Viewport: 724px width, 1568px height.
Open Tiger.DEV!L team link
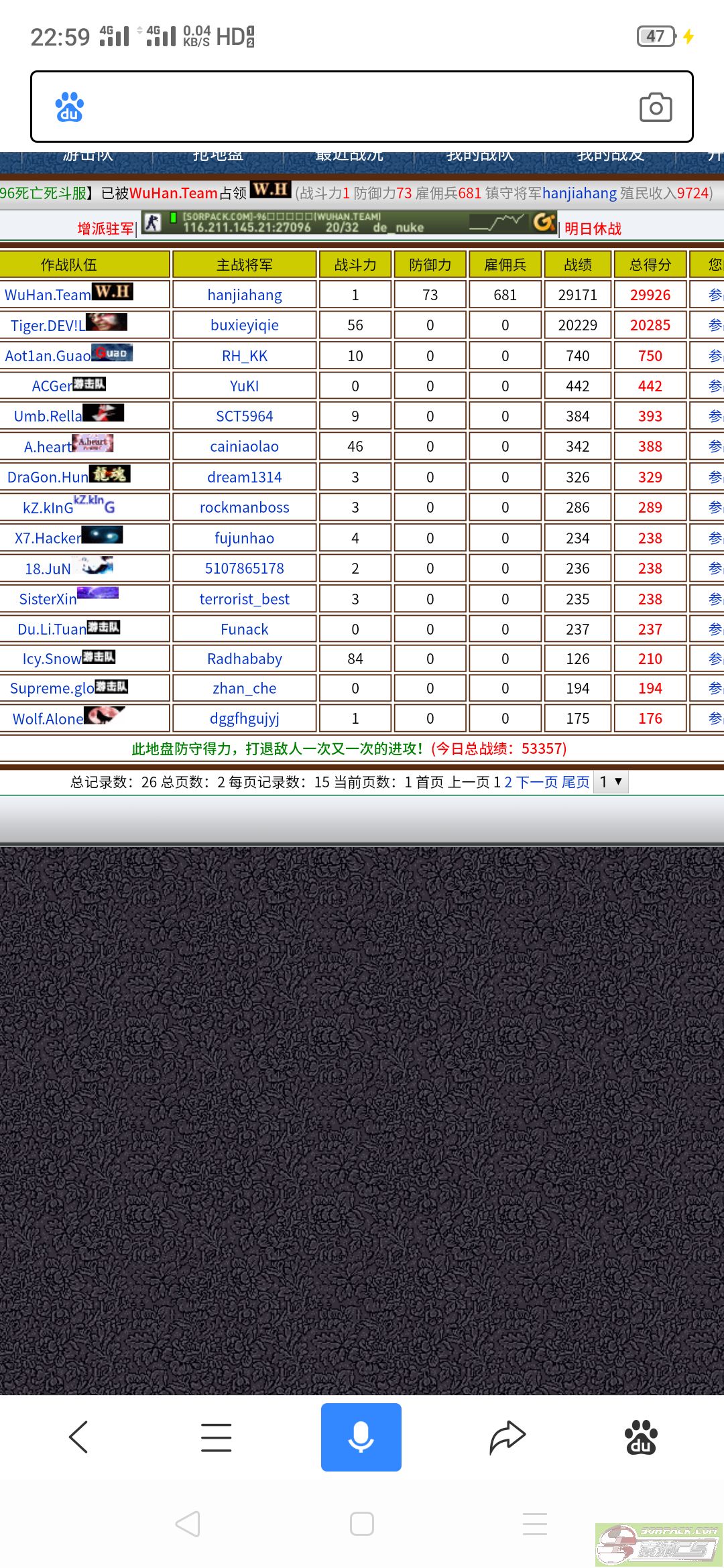click(48, 326)
